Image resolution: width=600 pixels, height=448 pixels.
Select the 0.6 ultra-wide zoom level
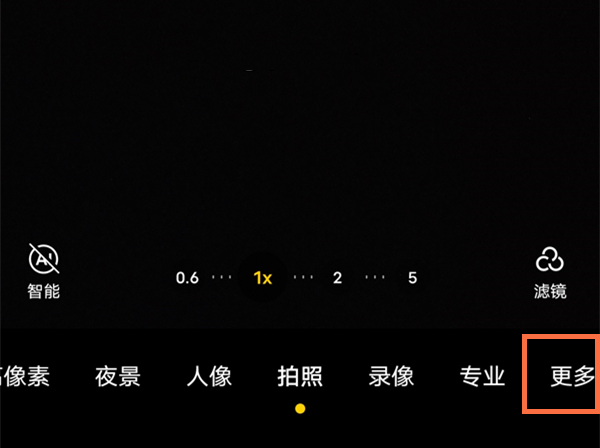pyautogui.click(x=187, y=278)
